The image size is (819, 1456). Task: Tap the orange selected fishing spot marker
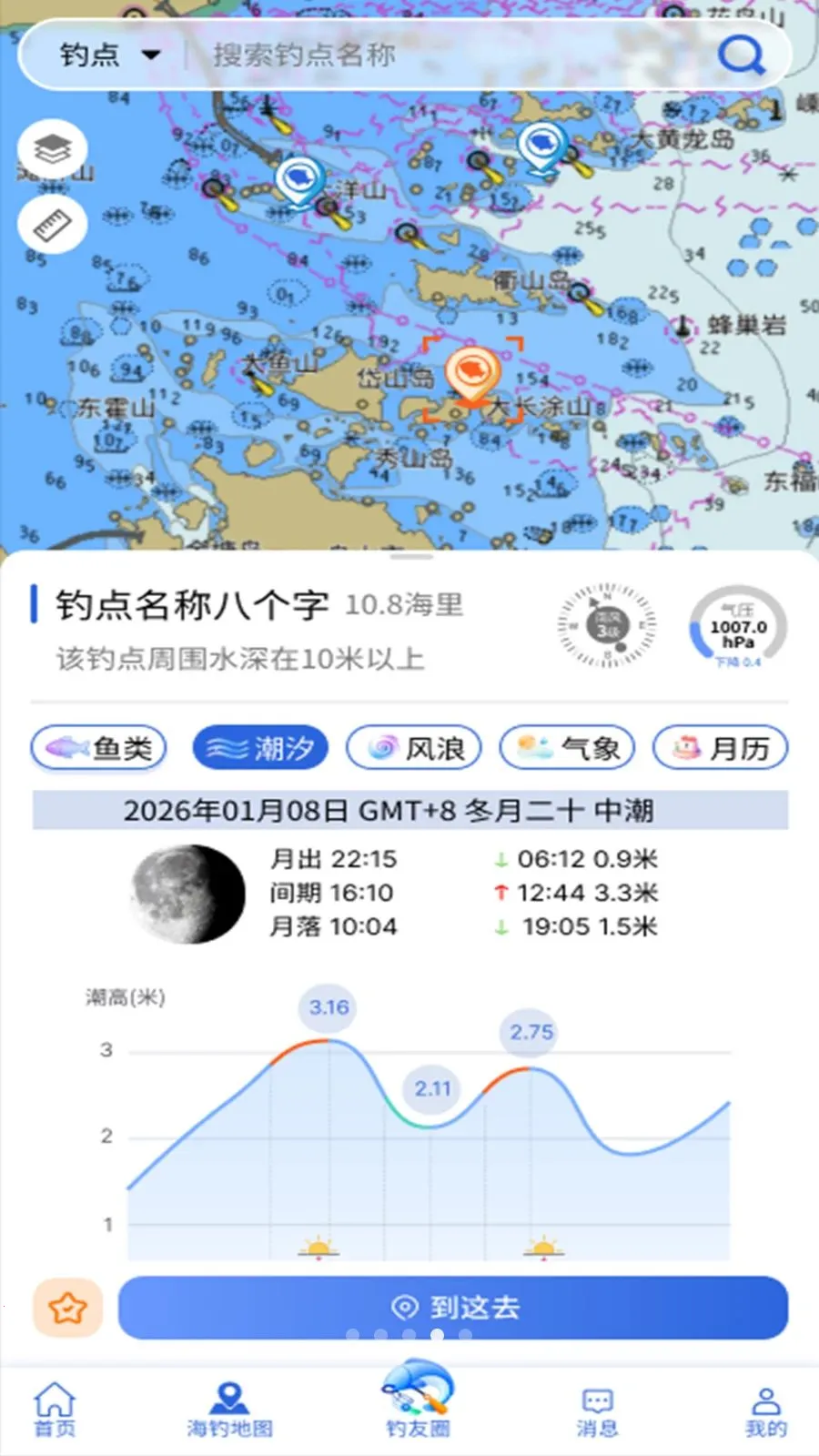[x=471, y=376]
